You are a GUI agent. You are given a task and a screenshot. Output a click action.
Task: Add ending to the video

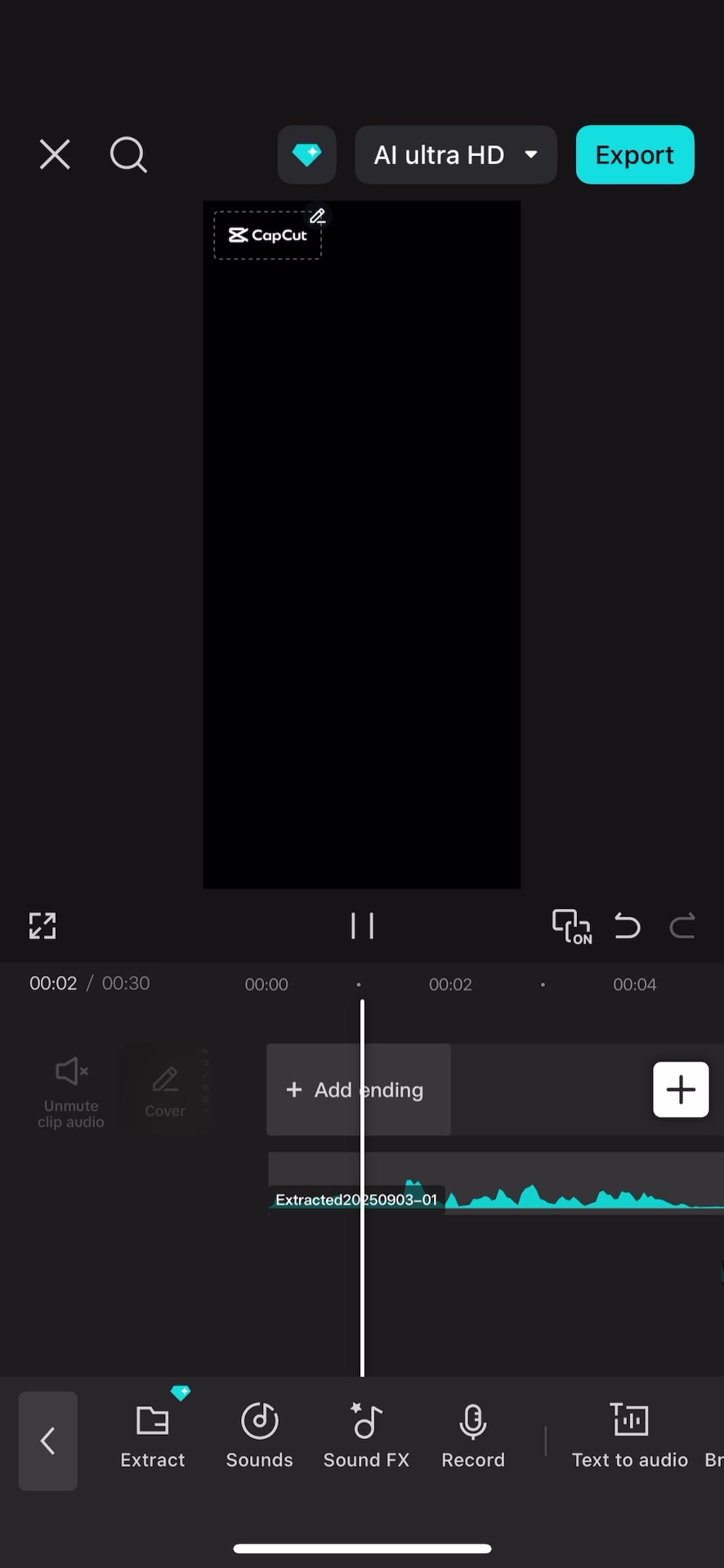pos(357,1089)
